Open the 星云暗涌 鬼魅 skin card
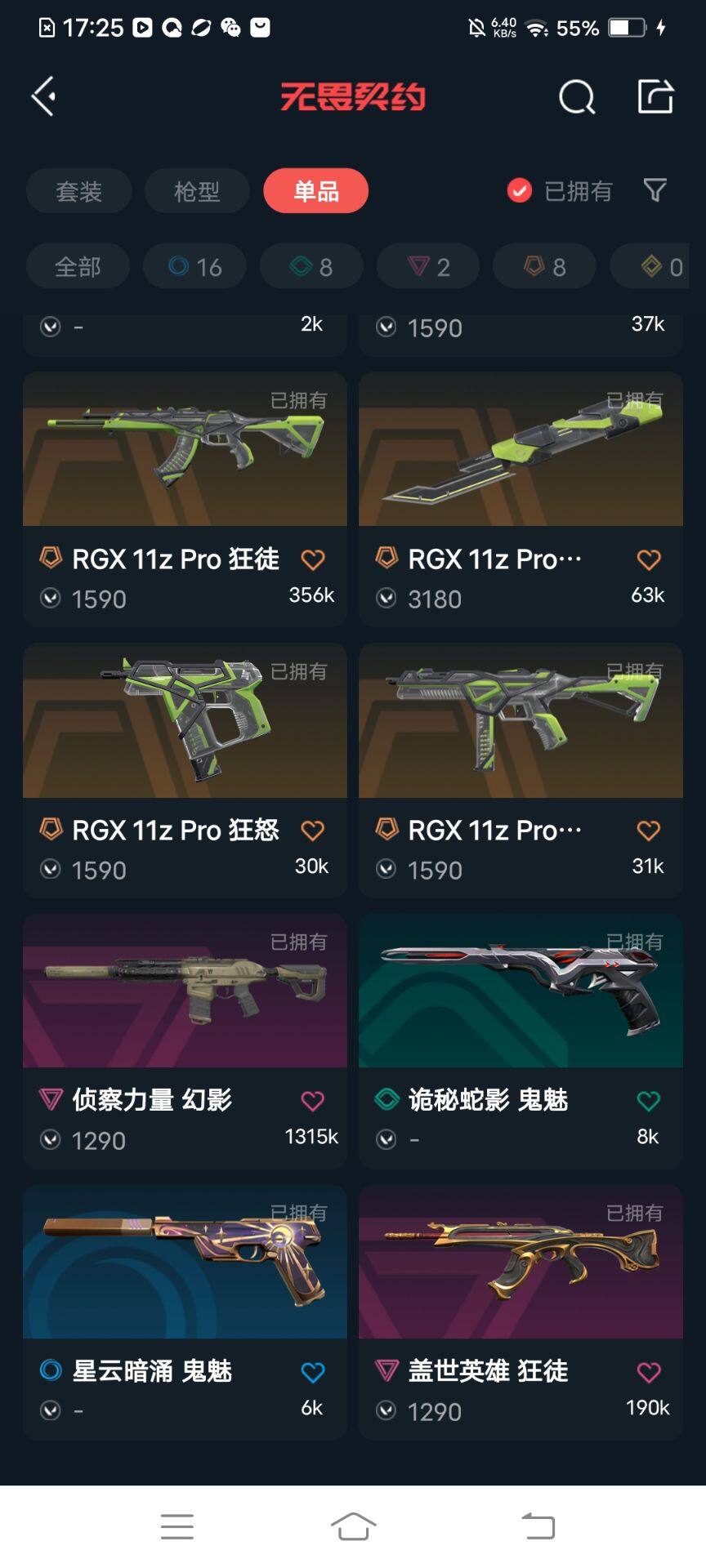Image resolution: width=706 pixels, height=1568 pixels. point(185,1311)
